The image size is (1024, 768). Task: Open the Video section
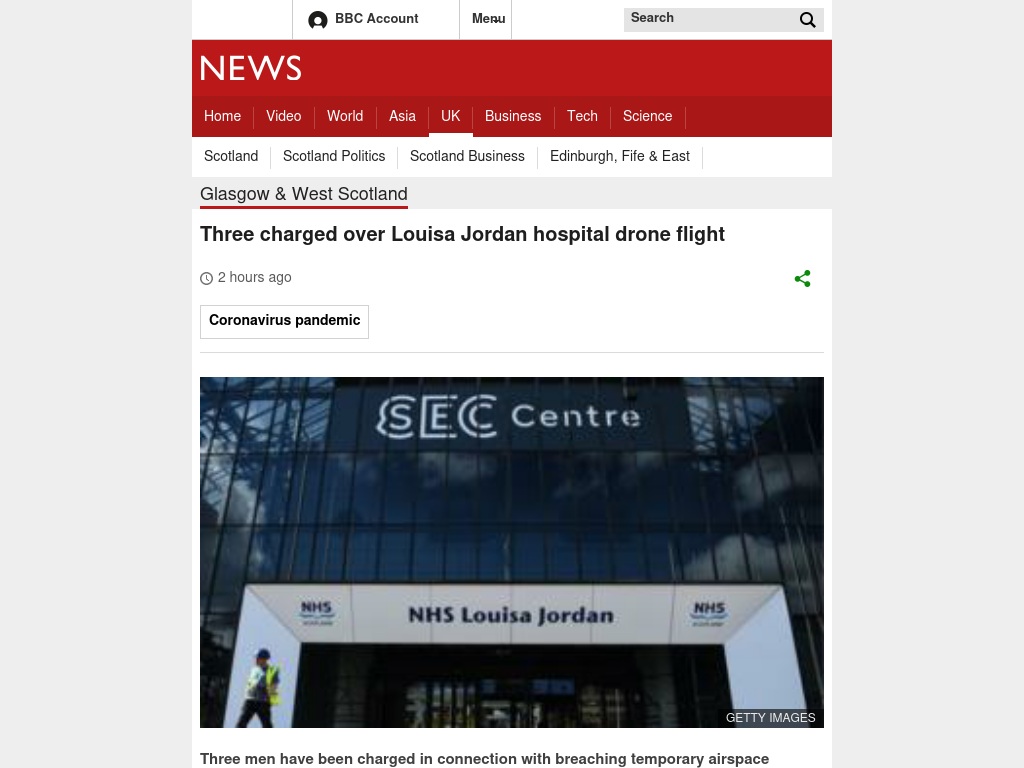click(283, 117)
